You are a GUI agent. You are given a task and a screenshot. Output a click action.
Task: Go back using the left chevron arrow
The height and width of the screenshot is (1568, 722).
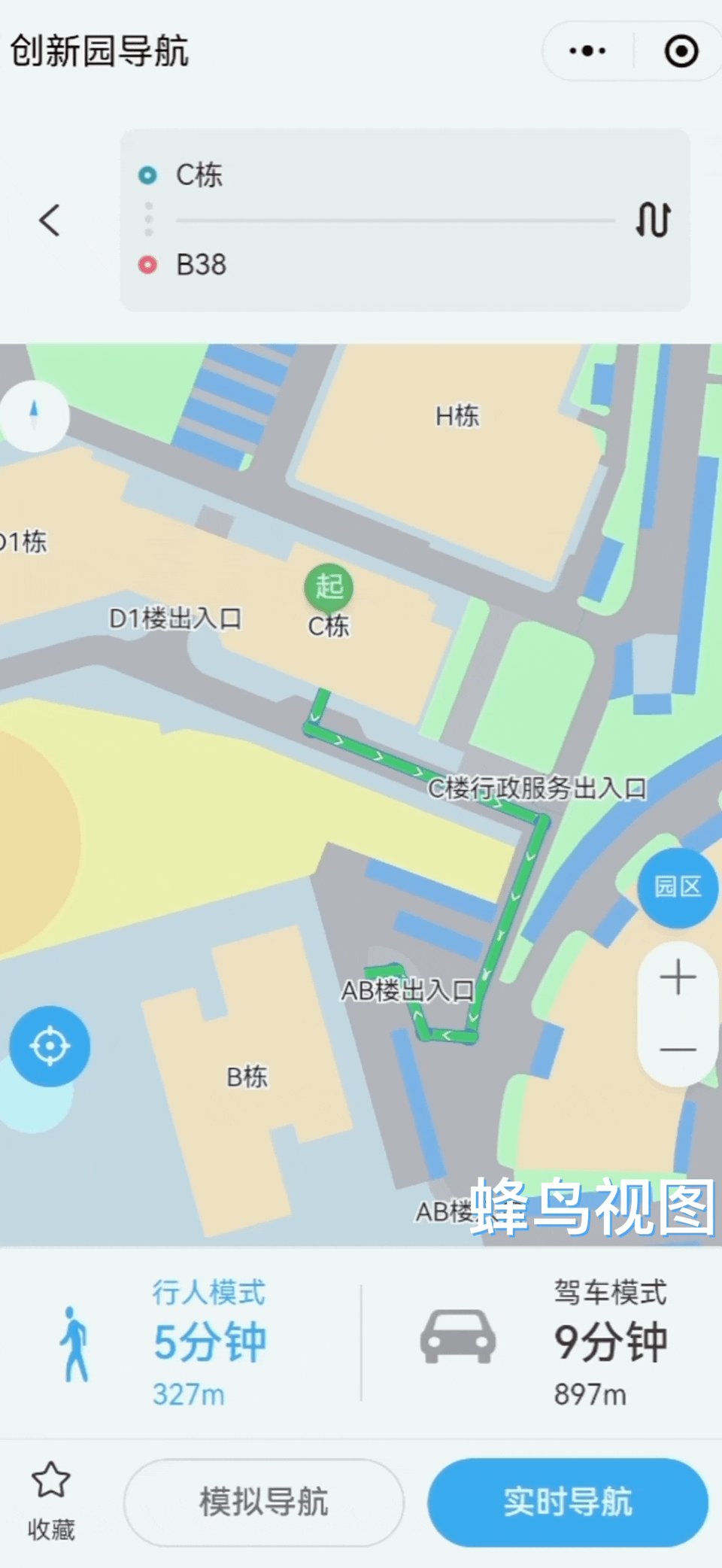(x=47, y=220)
